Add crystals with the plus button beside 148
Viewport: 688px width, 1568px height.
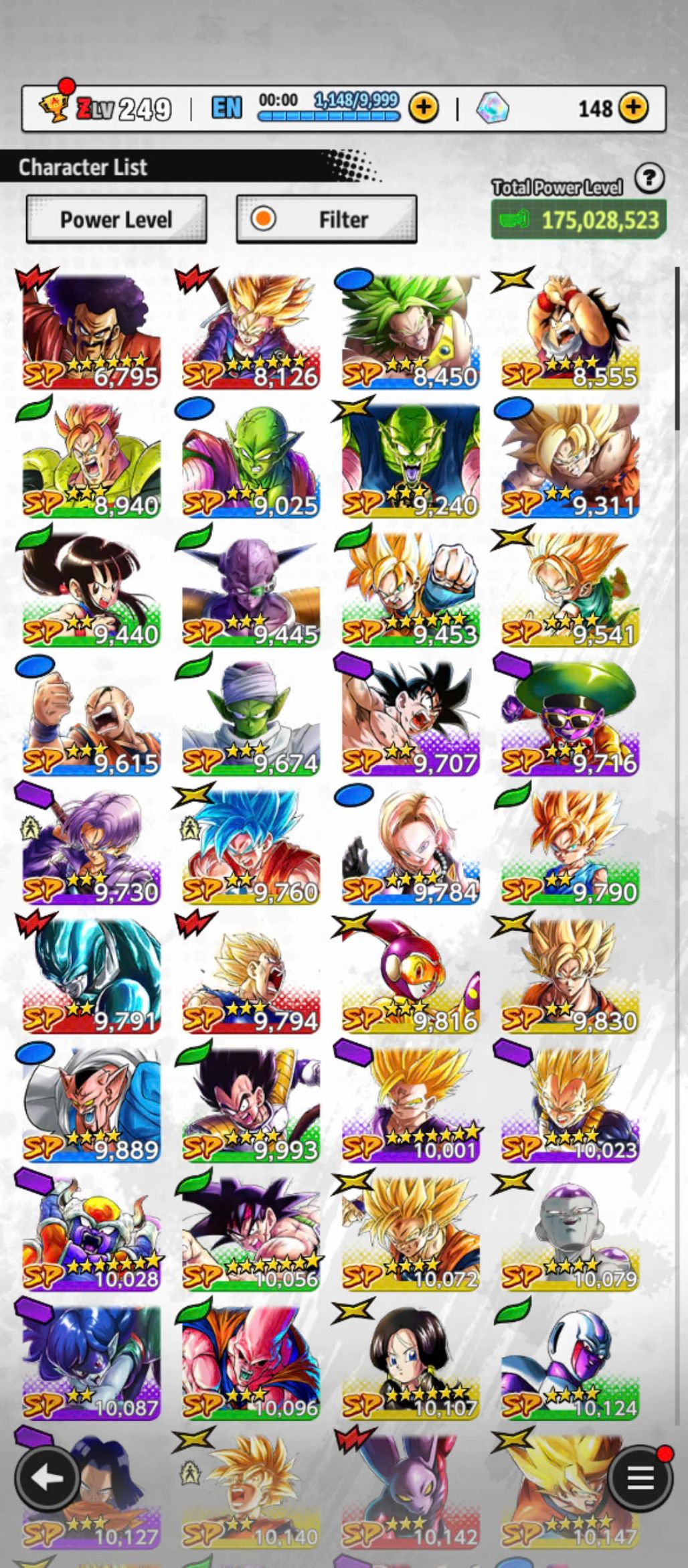632,107
